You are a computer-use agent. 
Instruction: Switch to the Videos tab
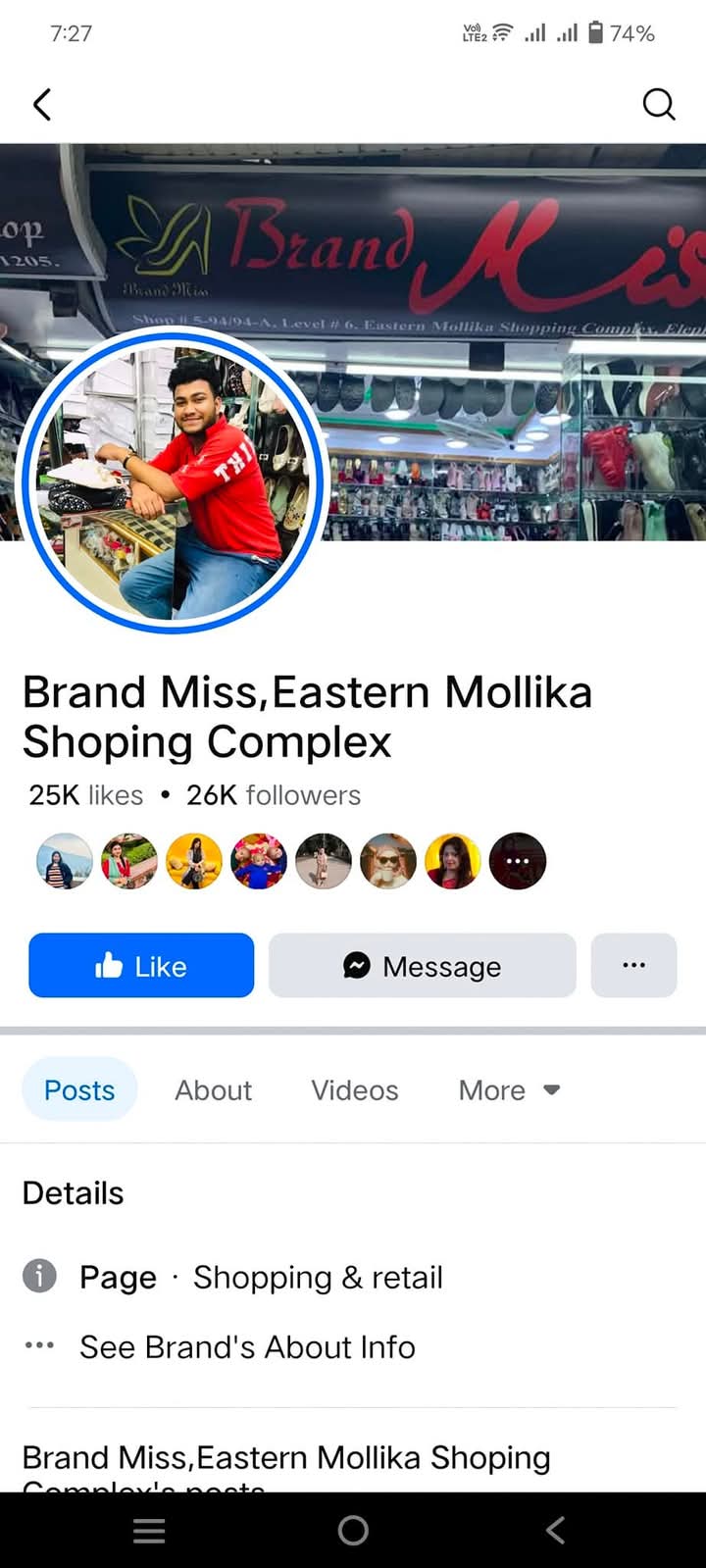click(x=355, y=1089)
